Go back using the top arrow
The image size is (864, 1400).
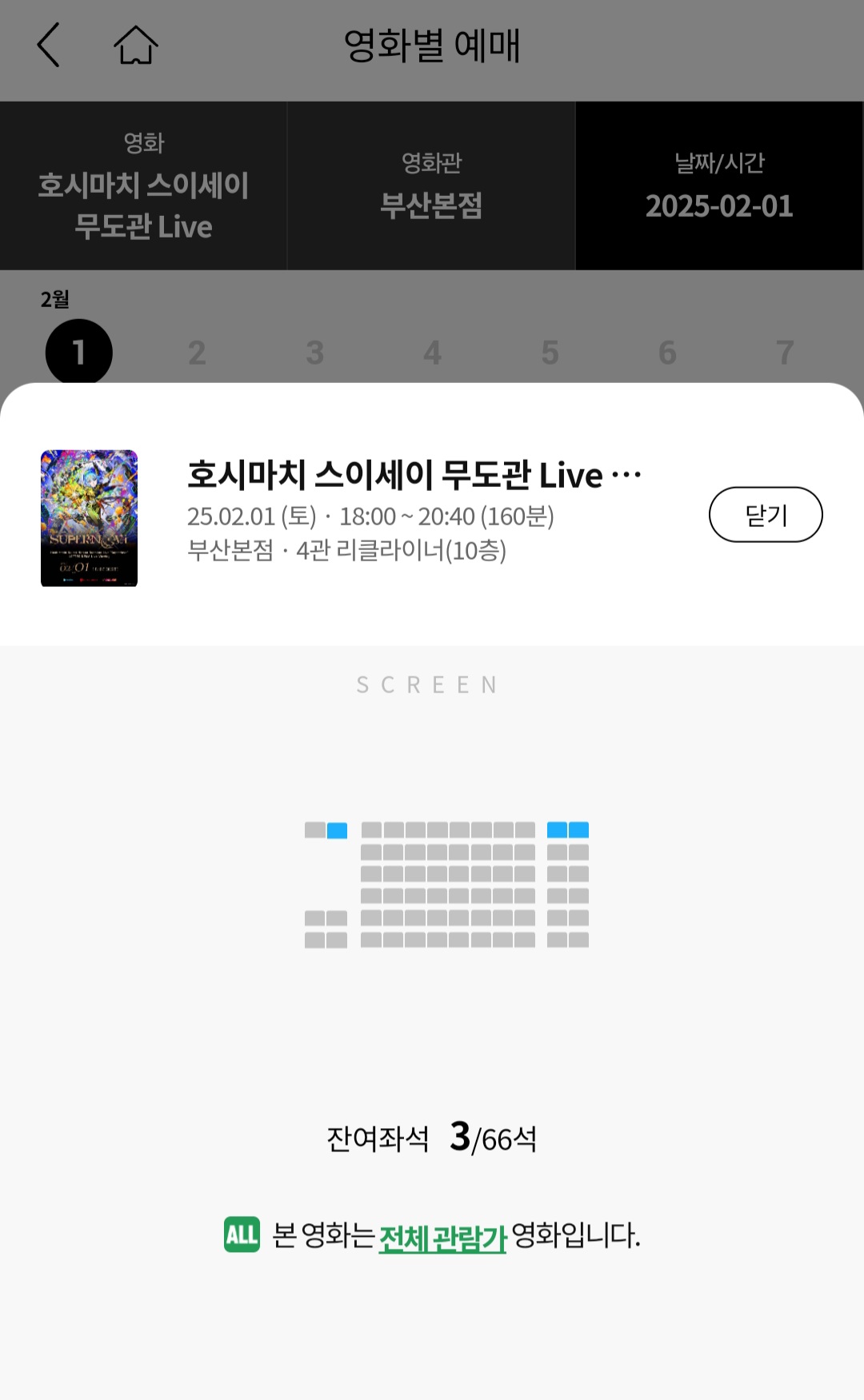(50, 45)
